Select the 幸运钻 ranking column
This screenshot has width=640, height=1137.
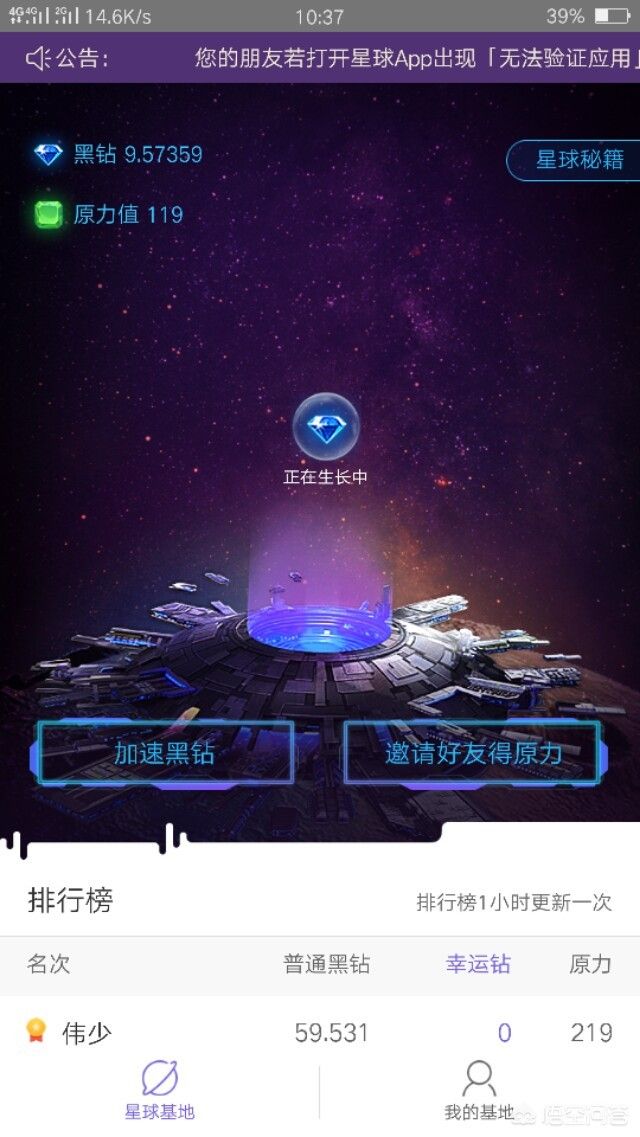point(478,964)
